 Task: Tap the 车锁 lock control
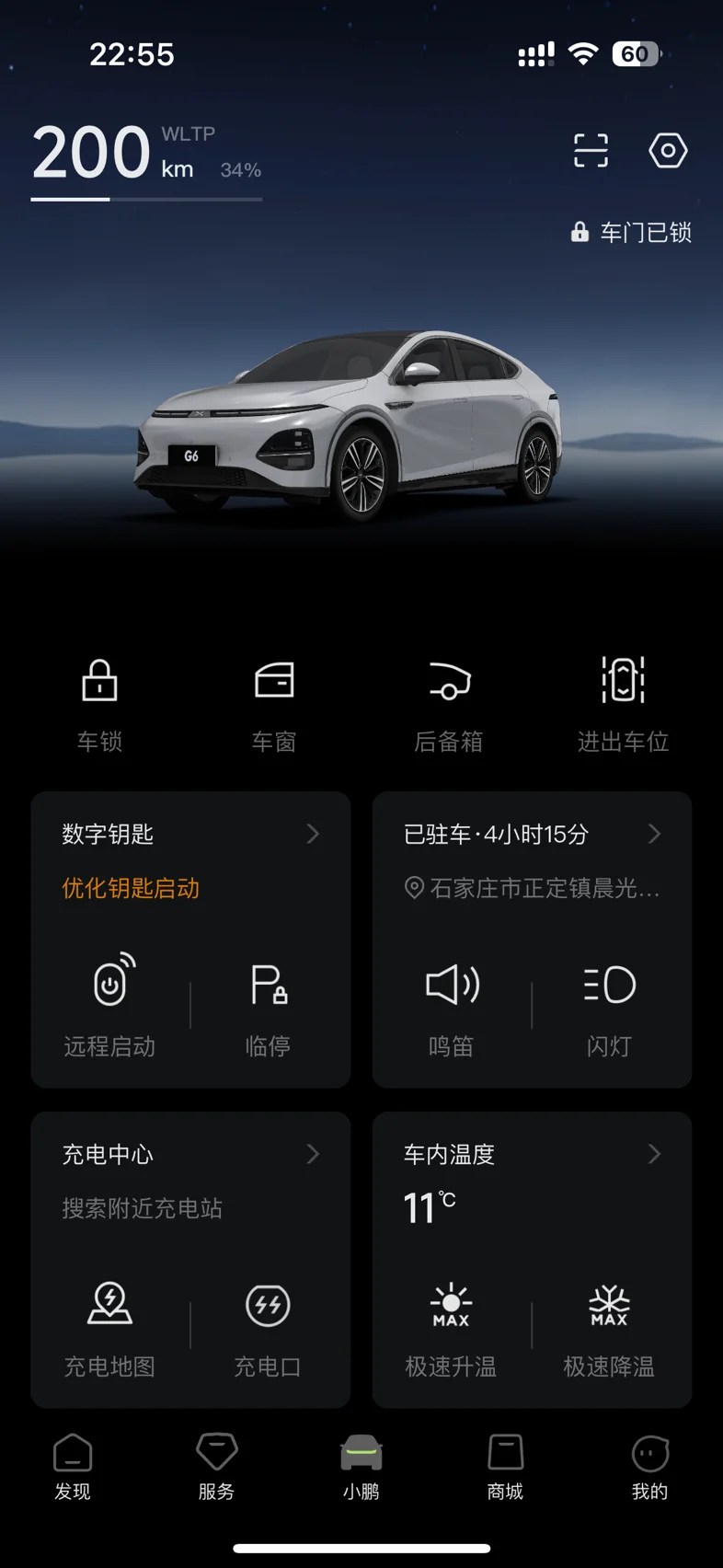pyautogui.click(x=99, y=706)
